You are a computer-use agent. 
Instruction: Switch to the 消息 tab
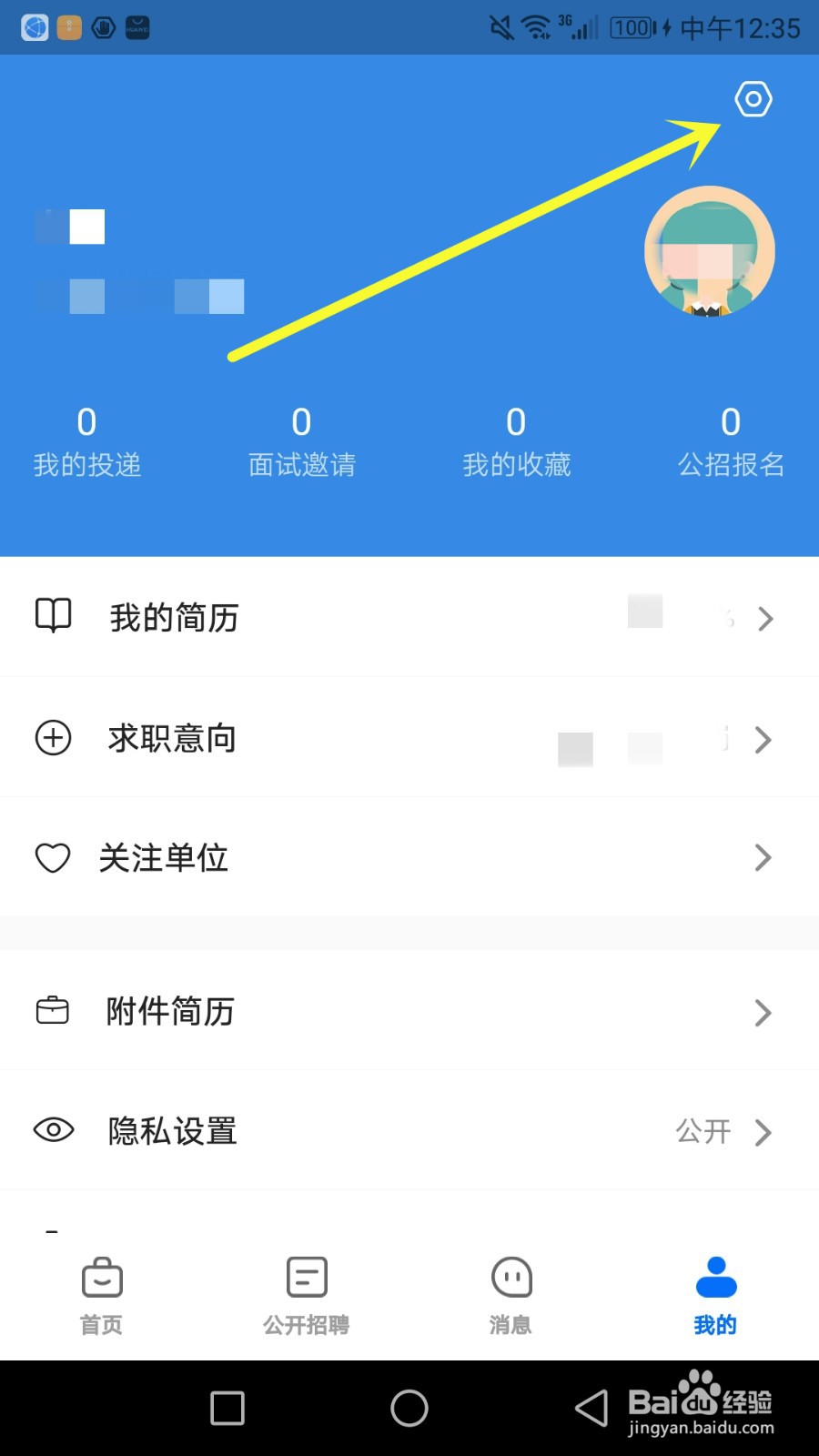511,1296
